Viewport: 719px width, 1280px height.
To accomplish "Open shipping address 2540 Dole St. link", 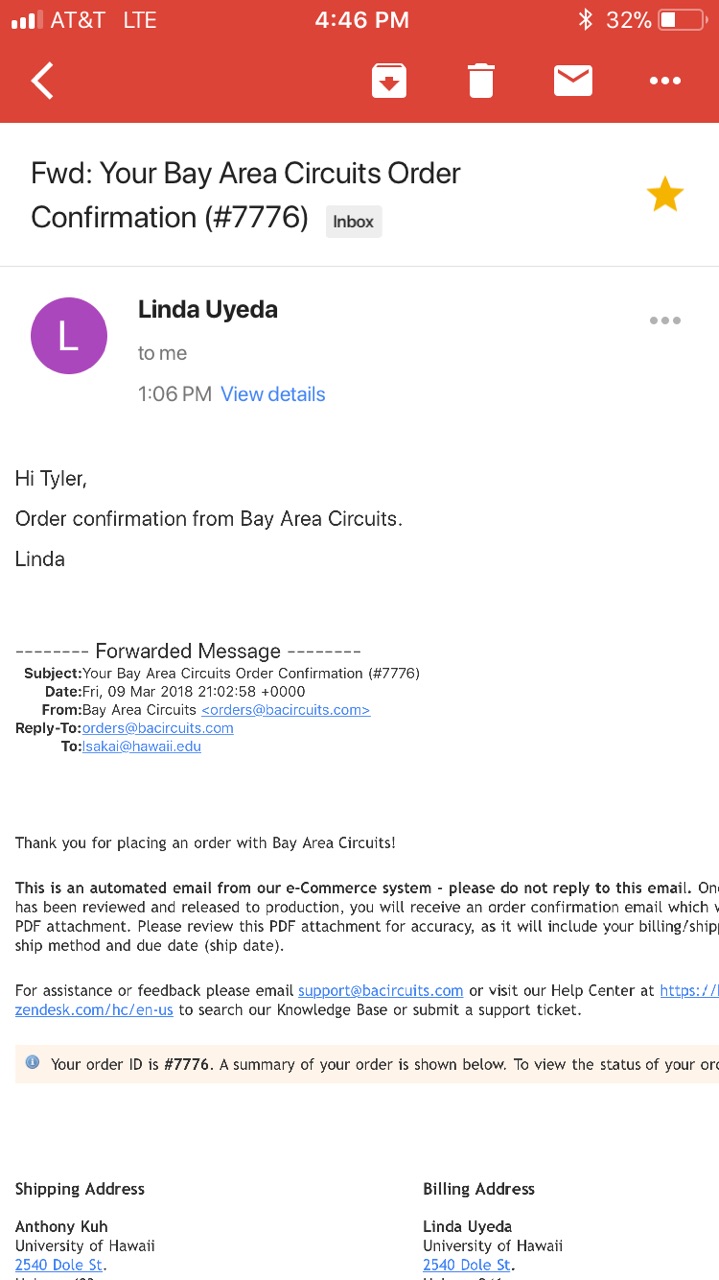I will pos(61,1265).
